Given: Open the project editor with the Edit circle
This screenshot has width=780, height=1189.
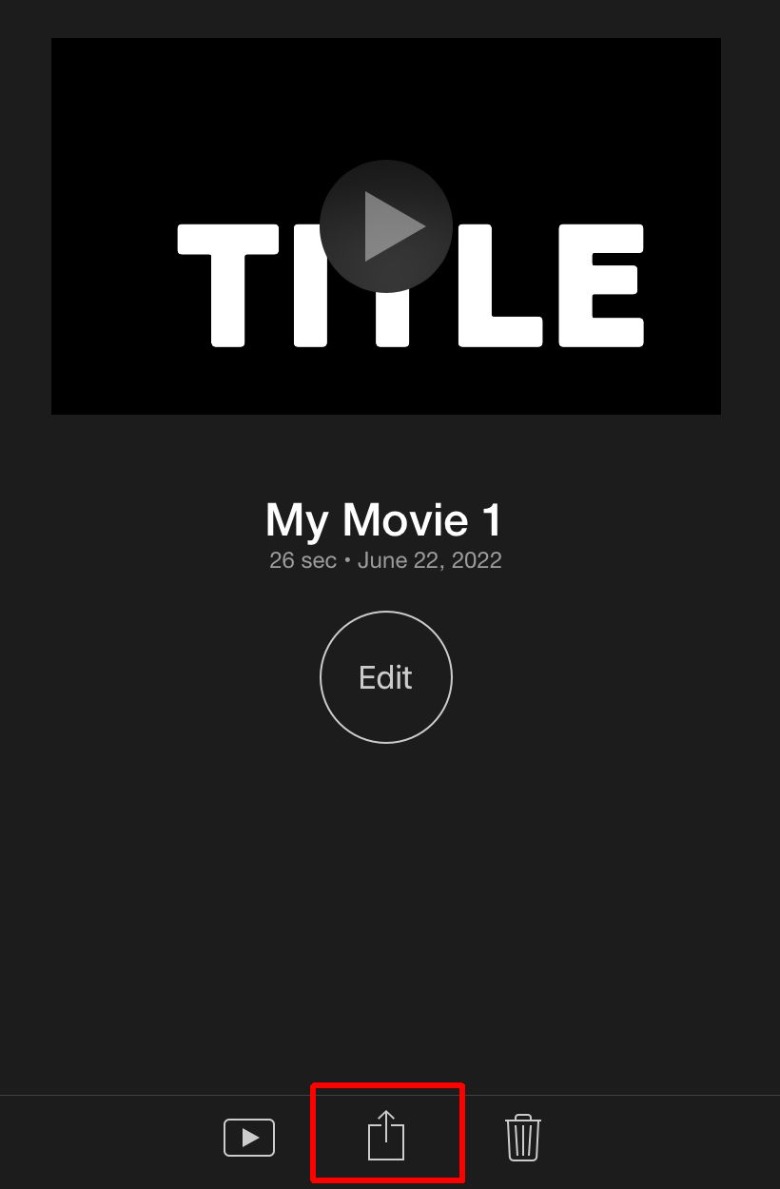Looking at the screenshot, I should (x=386, y=677).
